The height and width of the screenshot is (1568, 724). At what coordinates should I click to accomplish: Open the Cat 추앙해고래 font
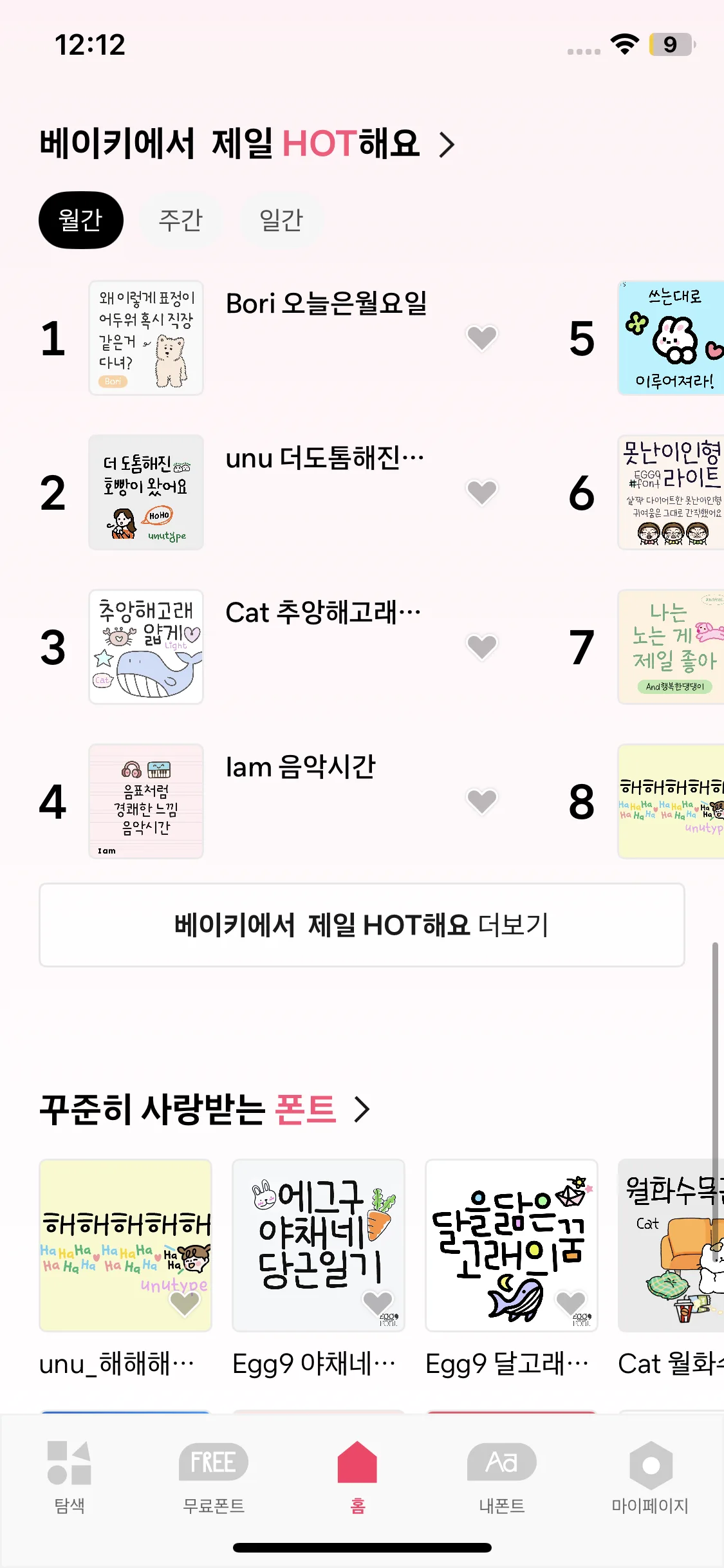coord(322,613)
